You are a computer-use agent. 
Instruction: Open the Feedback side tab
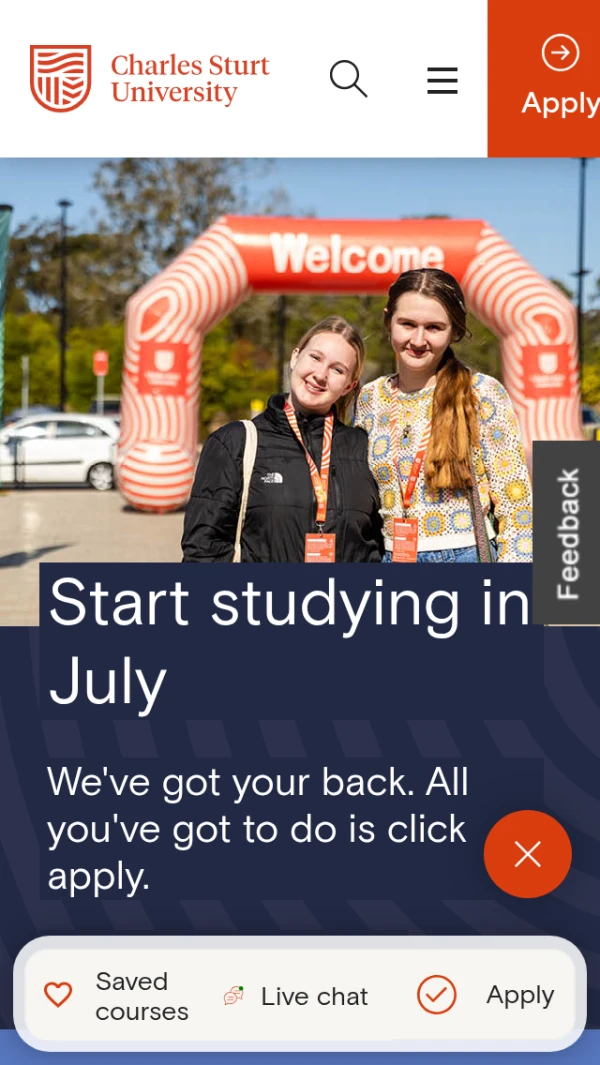coord(567,532)
